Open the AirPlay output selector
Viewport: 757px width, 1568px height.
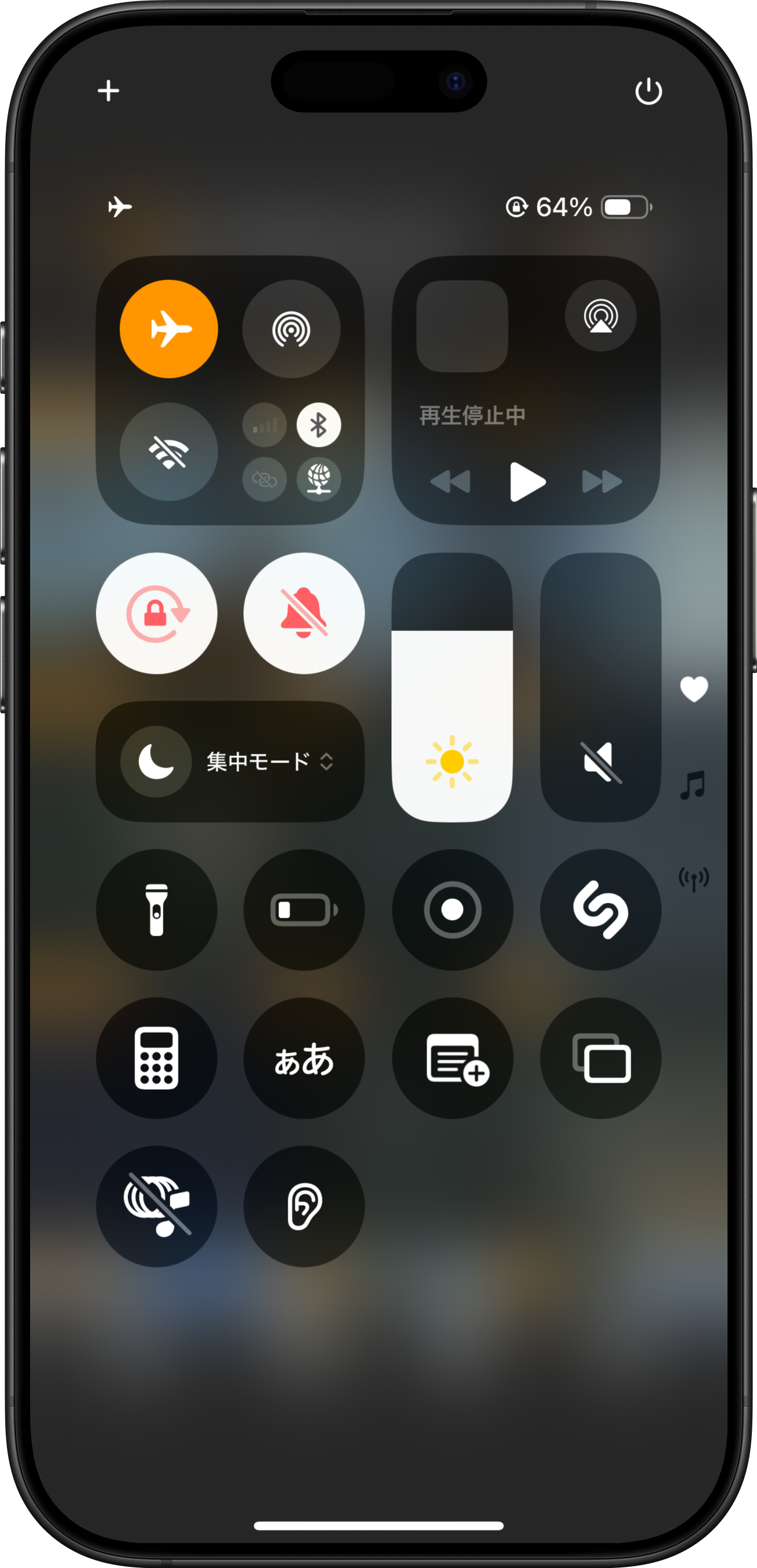click(601, 316)
